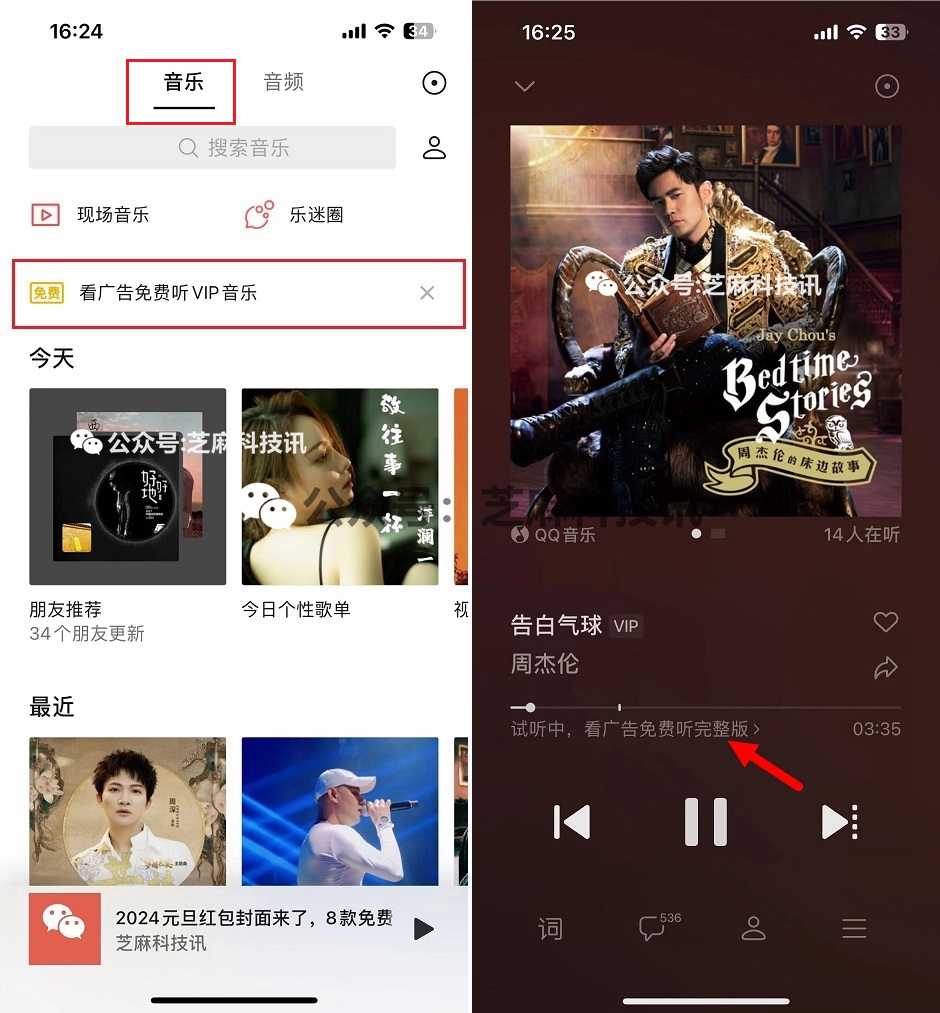The image size is (940, 1013).
Task: Open the 朋友推荐 card
Action: coord(128,487)
